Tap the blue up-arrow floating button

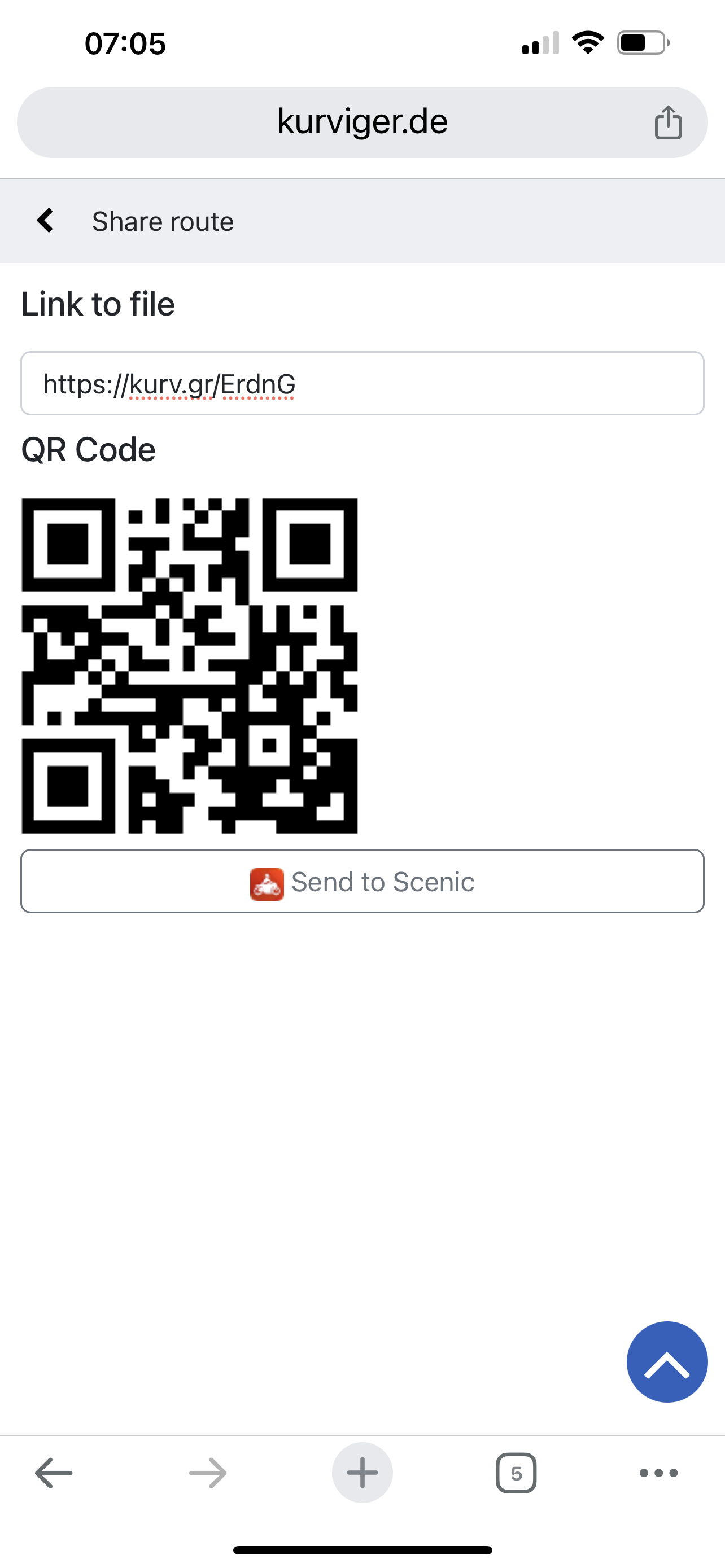[x=667, y=1361]
